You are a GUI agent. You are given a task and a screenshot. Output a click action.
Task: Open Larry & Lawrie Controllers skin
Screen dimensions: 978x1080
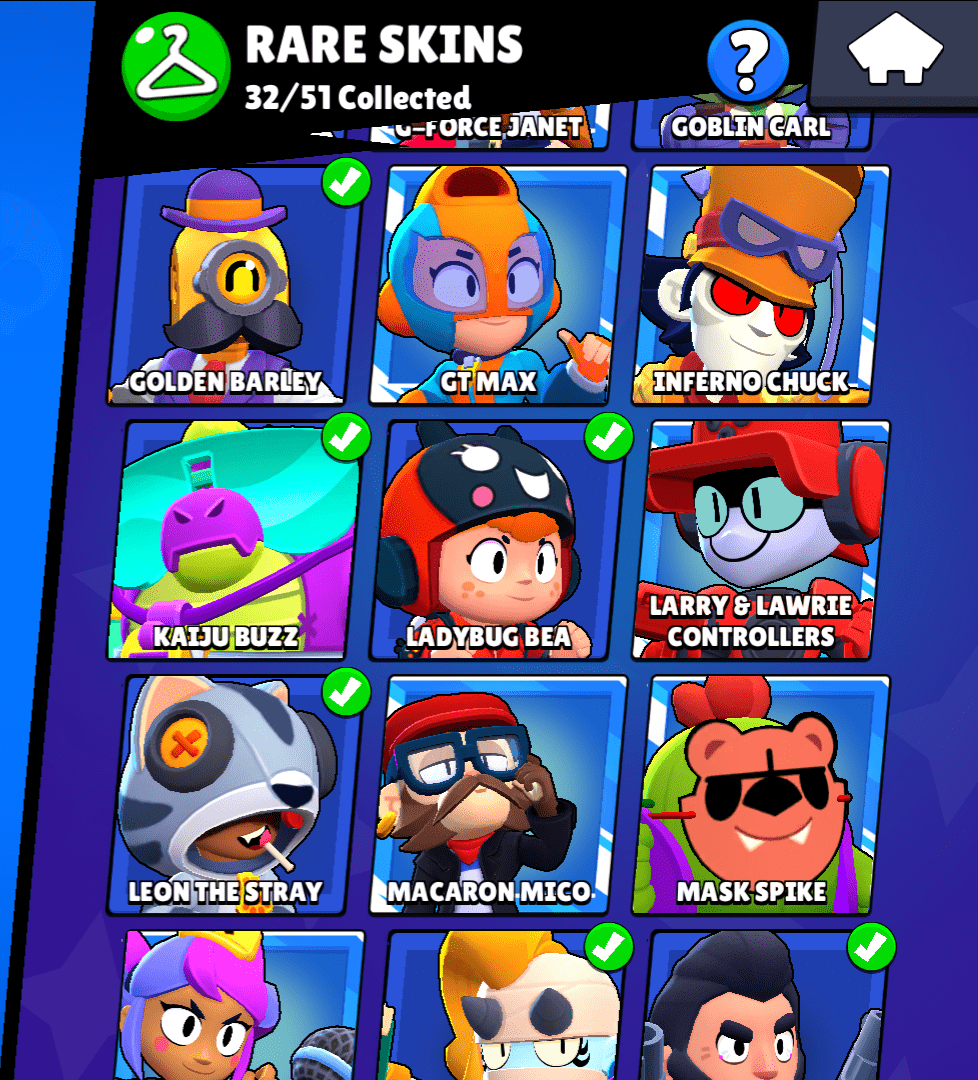[760, 540]
